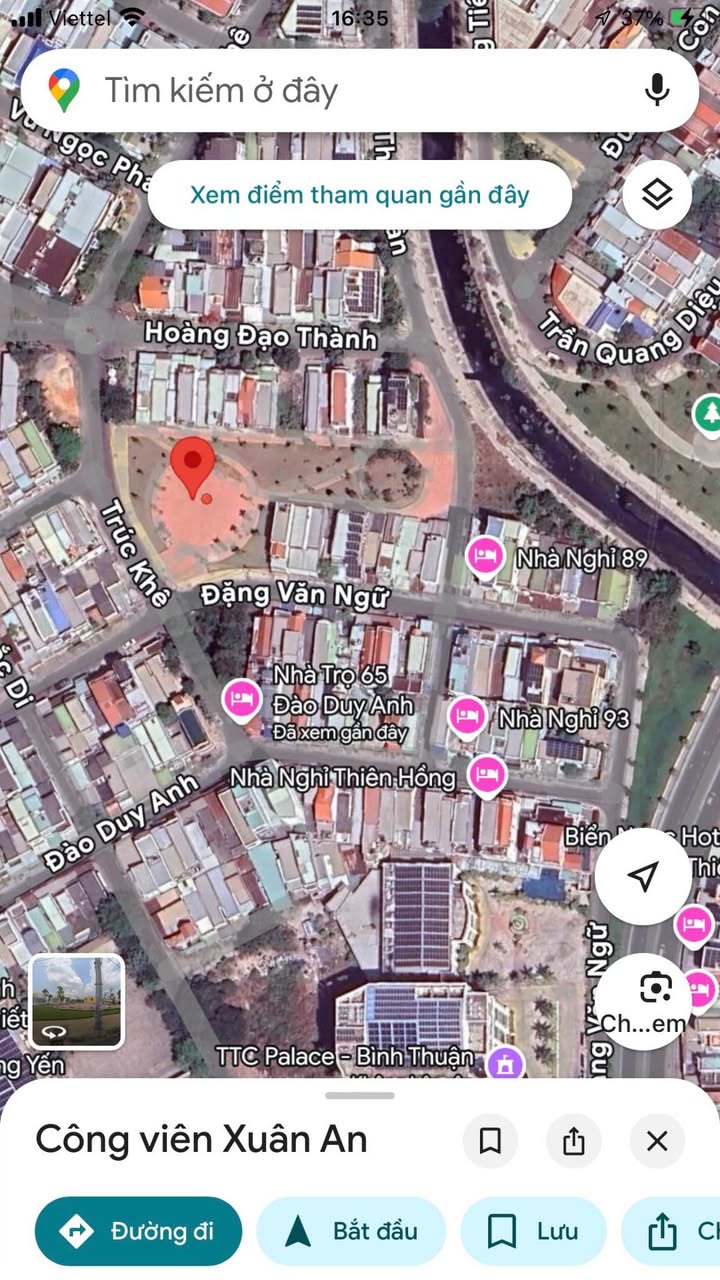720x1280 pixels.
Task: Start navigation with 'Bắt đầu' button
Action: coord(351,1231)
